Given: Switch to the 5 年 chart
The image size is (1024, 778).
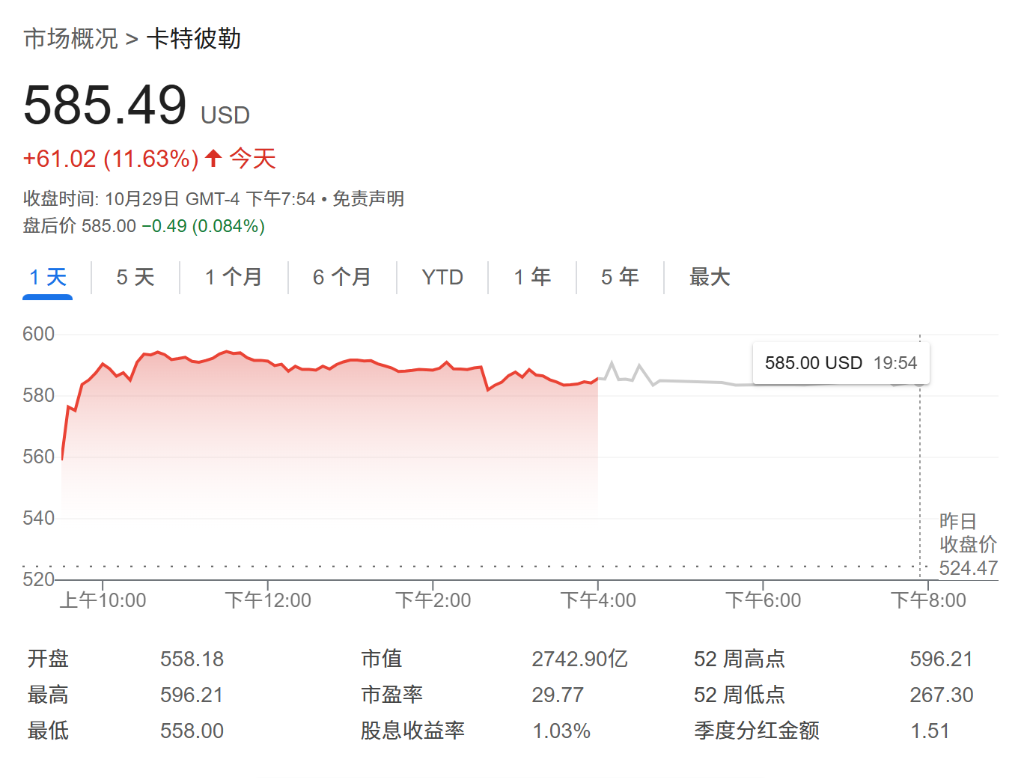Looking at the screenshot, I should [x=619, y=277].
